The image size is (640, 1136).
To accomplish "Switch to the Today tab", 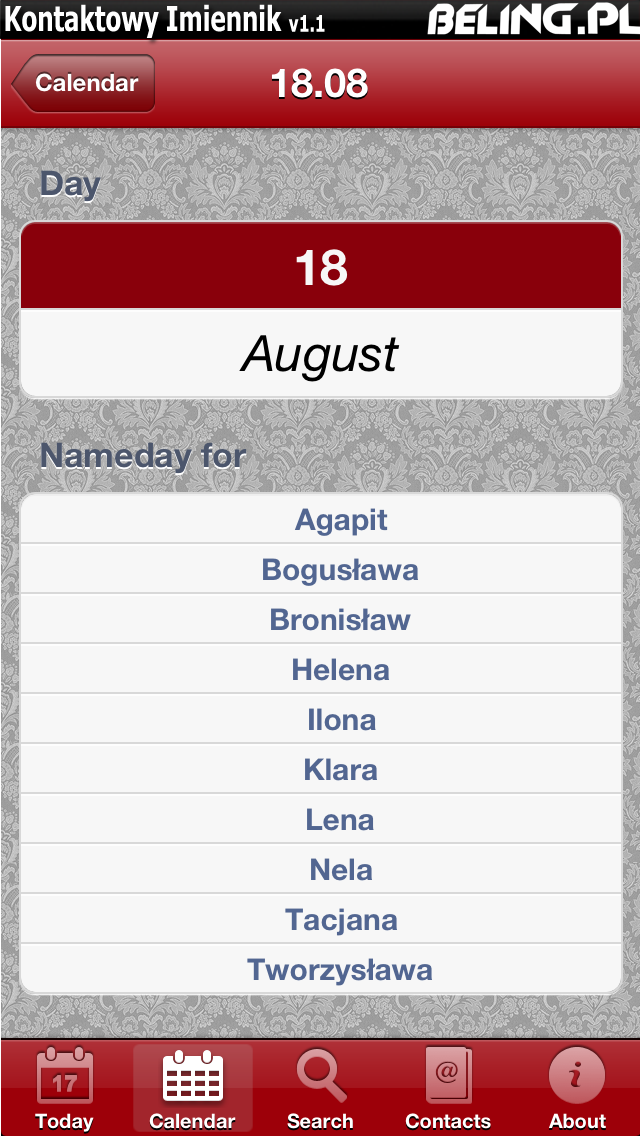I will click(65, 1089).
